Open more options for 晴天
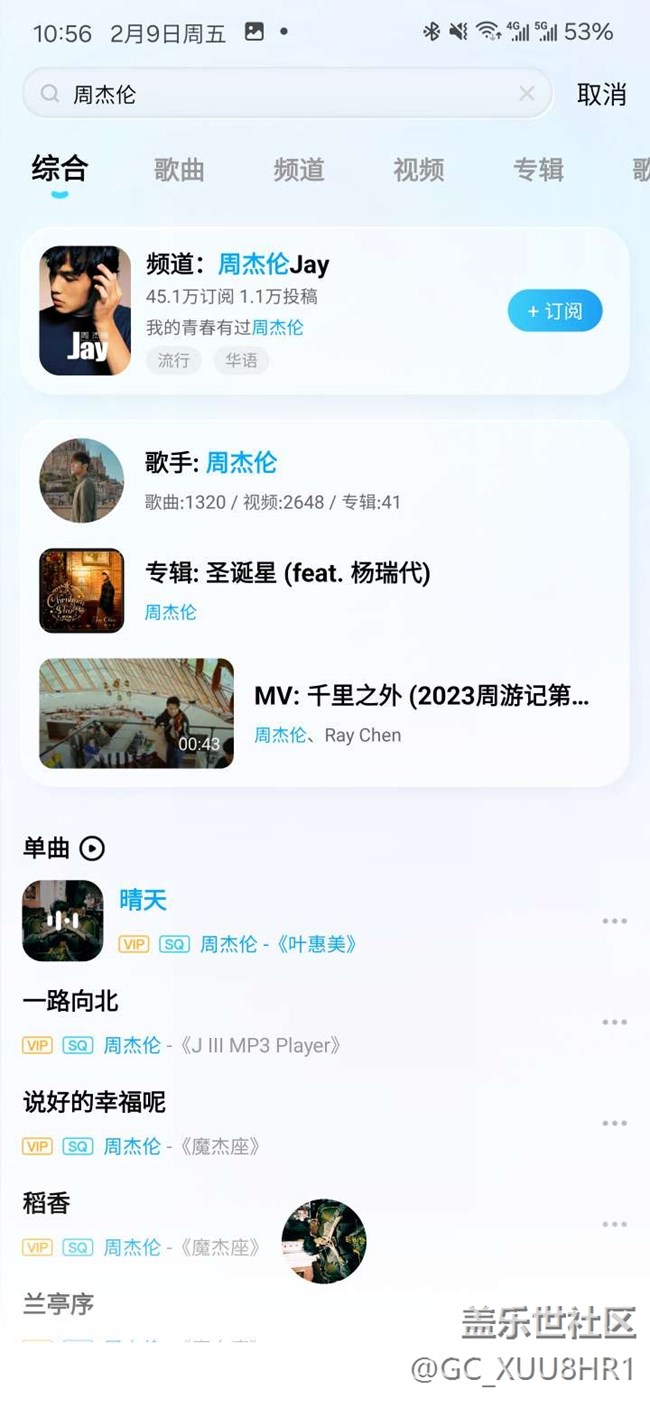650x1408 pixels. tap(614, 921)
